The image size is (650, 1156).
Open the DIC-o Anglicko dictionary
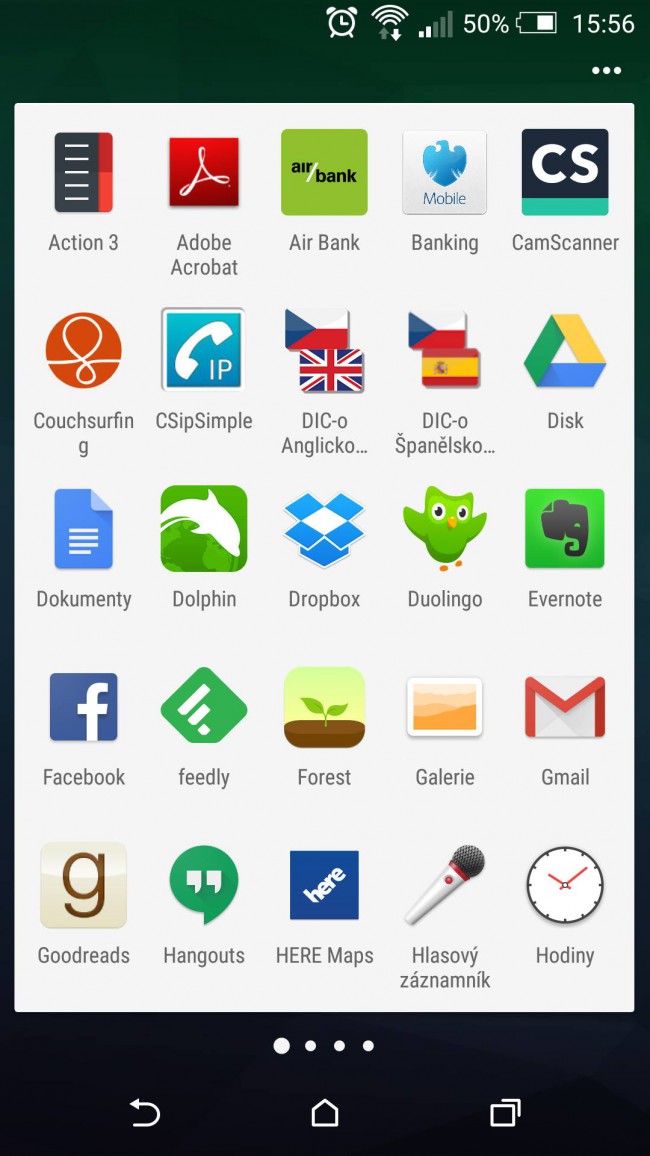click(x=324, y=351)
